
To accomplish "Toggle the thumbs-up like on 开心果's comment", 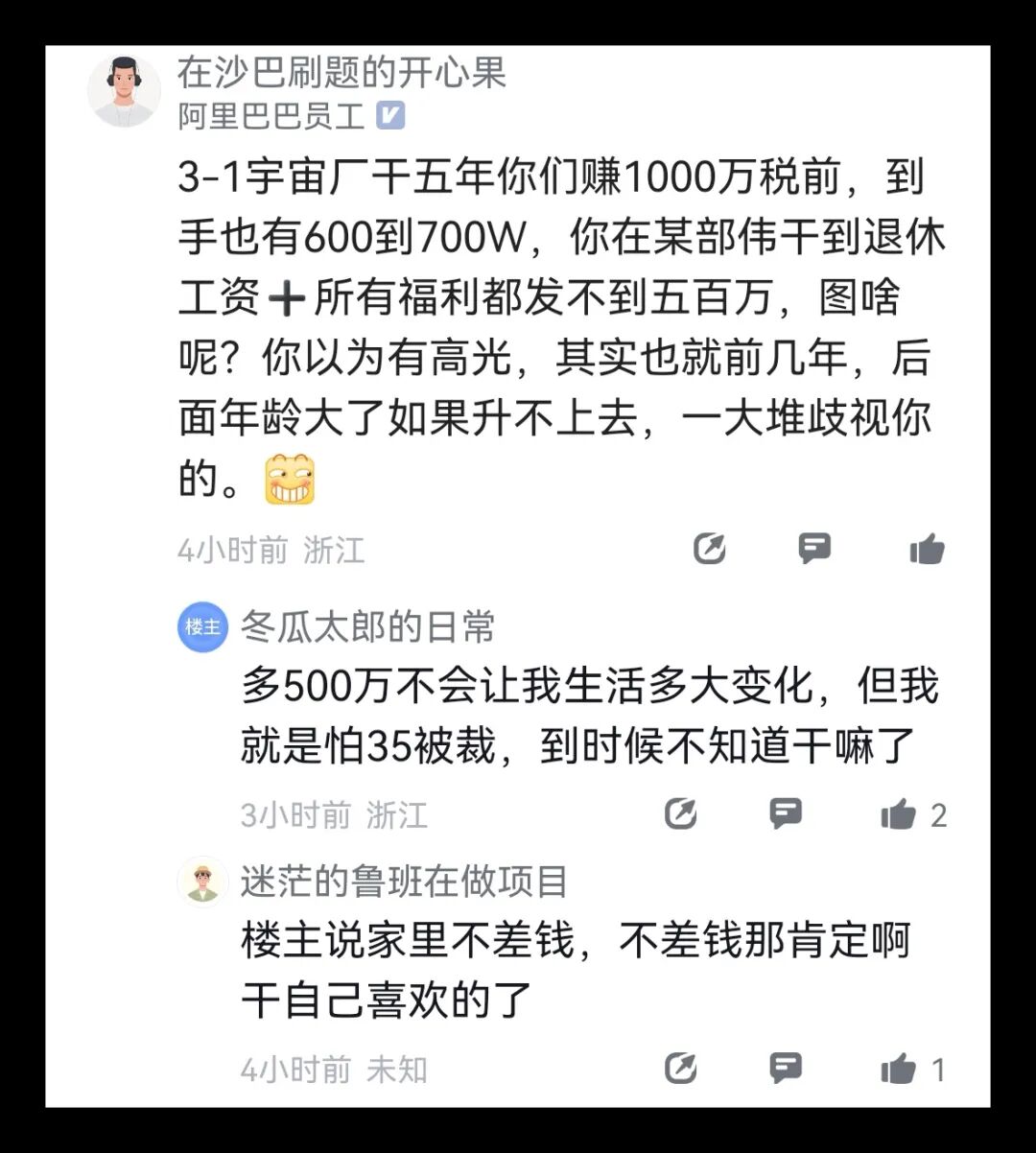I will (x=926, y=548).
